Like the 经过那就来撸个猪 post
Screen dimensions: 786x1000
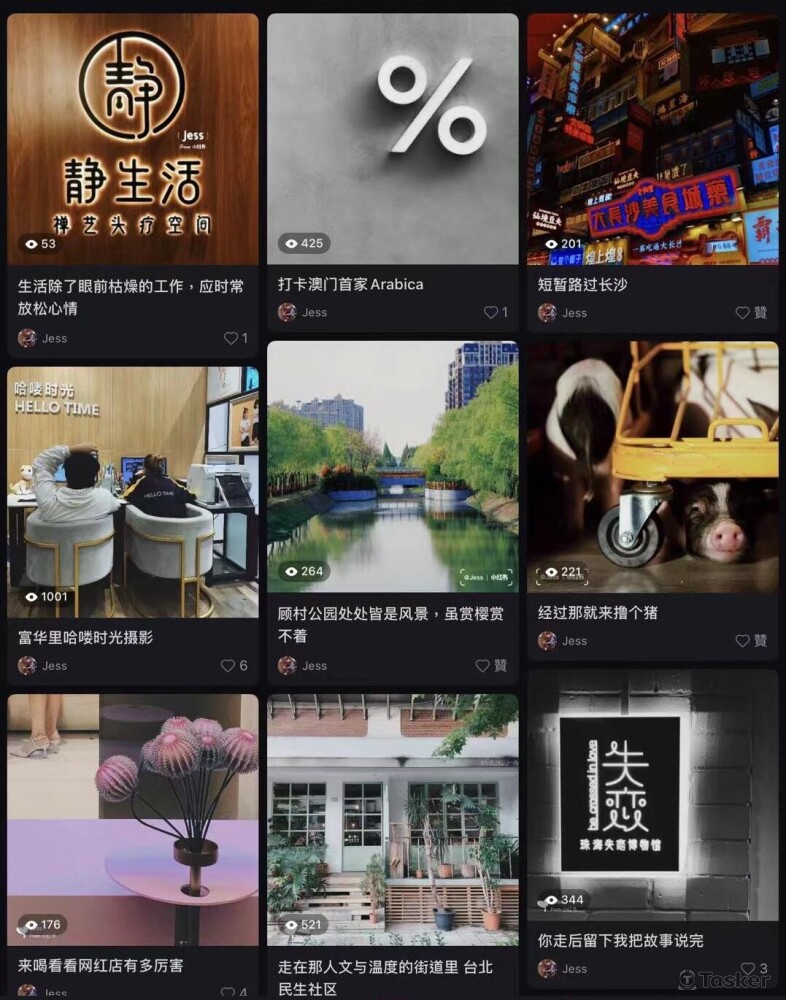743,641
